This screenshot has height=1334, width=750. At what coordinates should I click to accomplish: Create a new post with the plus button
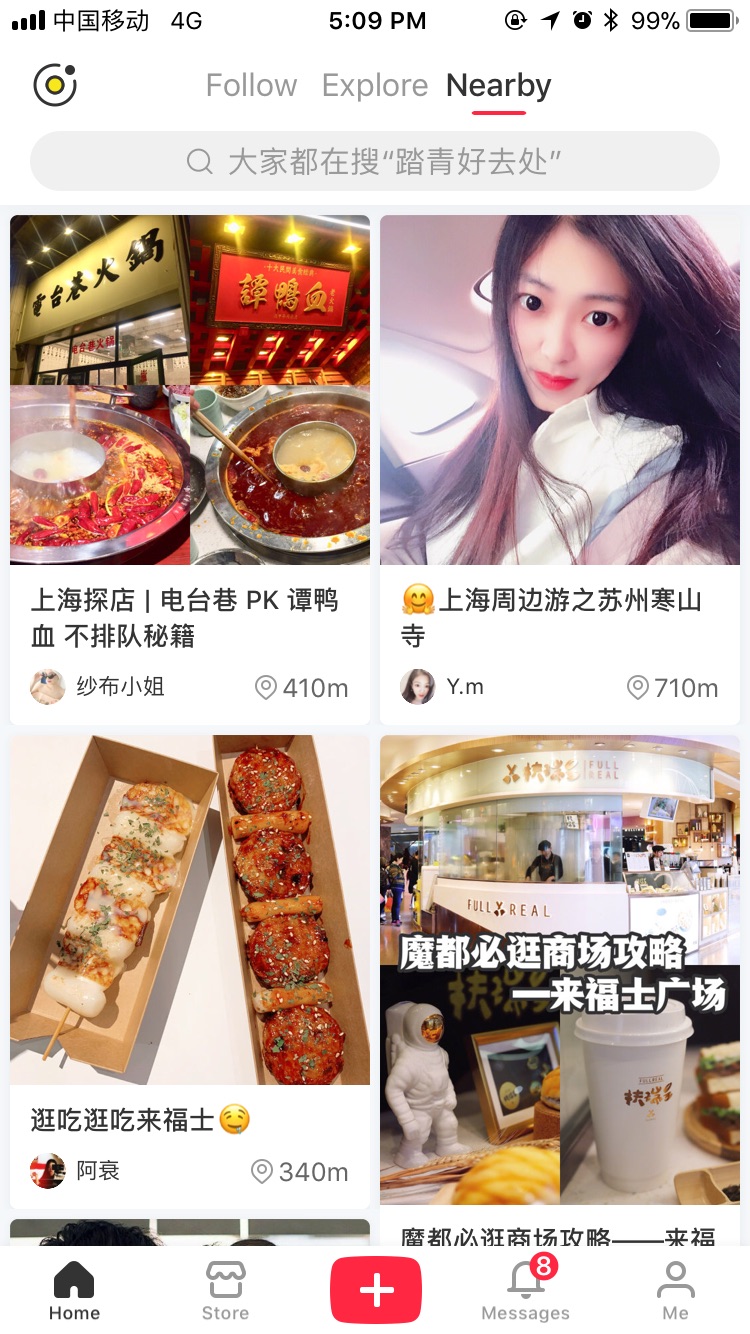pyautogui.click(x=376, y=1290)
